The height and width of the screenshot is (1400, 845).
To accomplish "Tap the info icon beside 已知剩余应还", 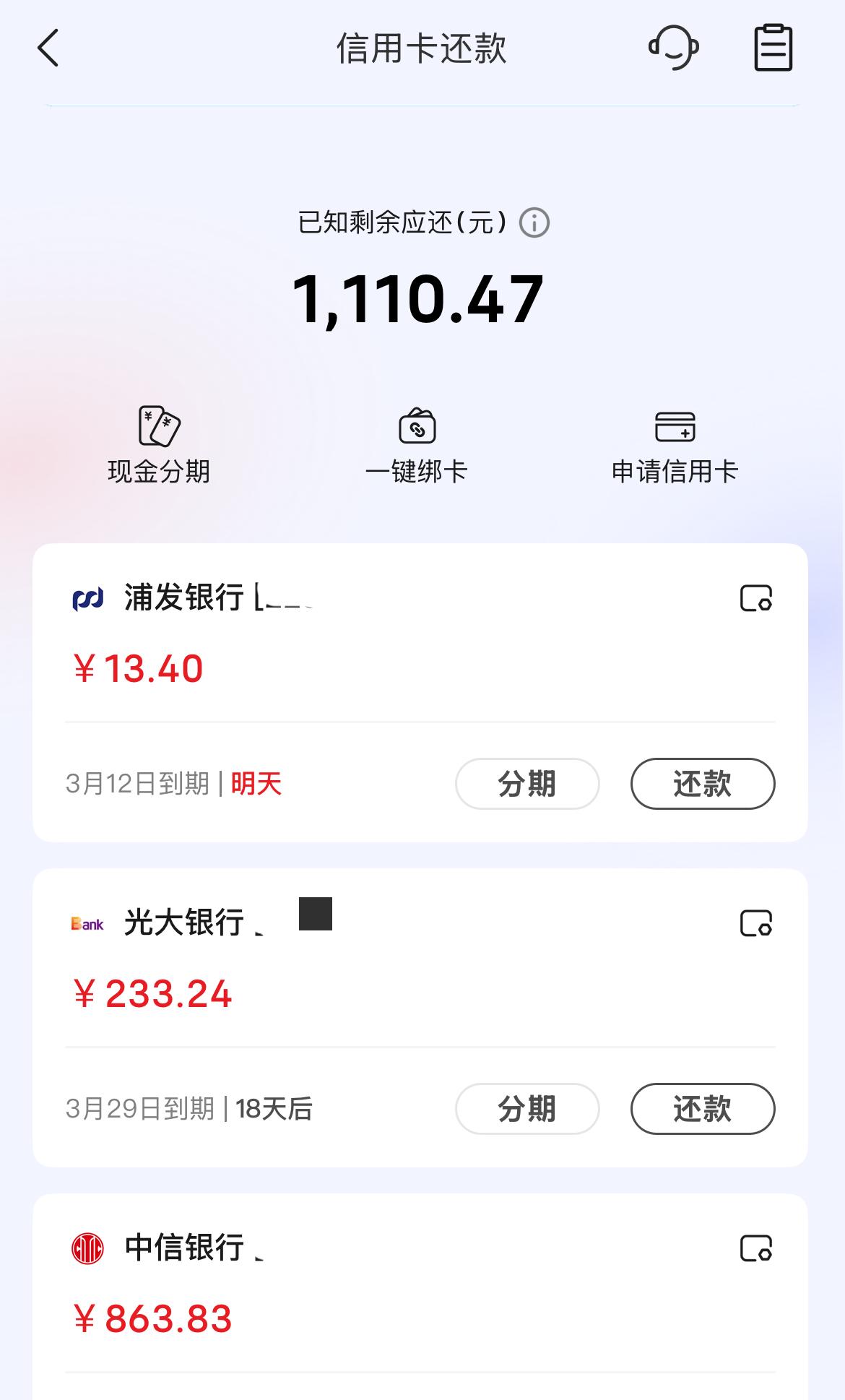I will 535,223.
